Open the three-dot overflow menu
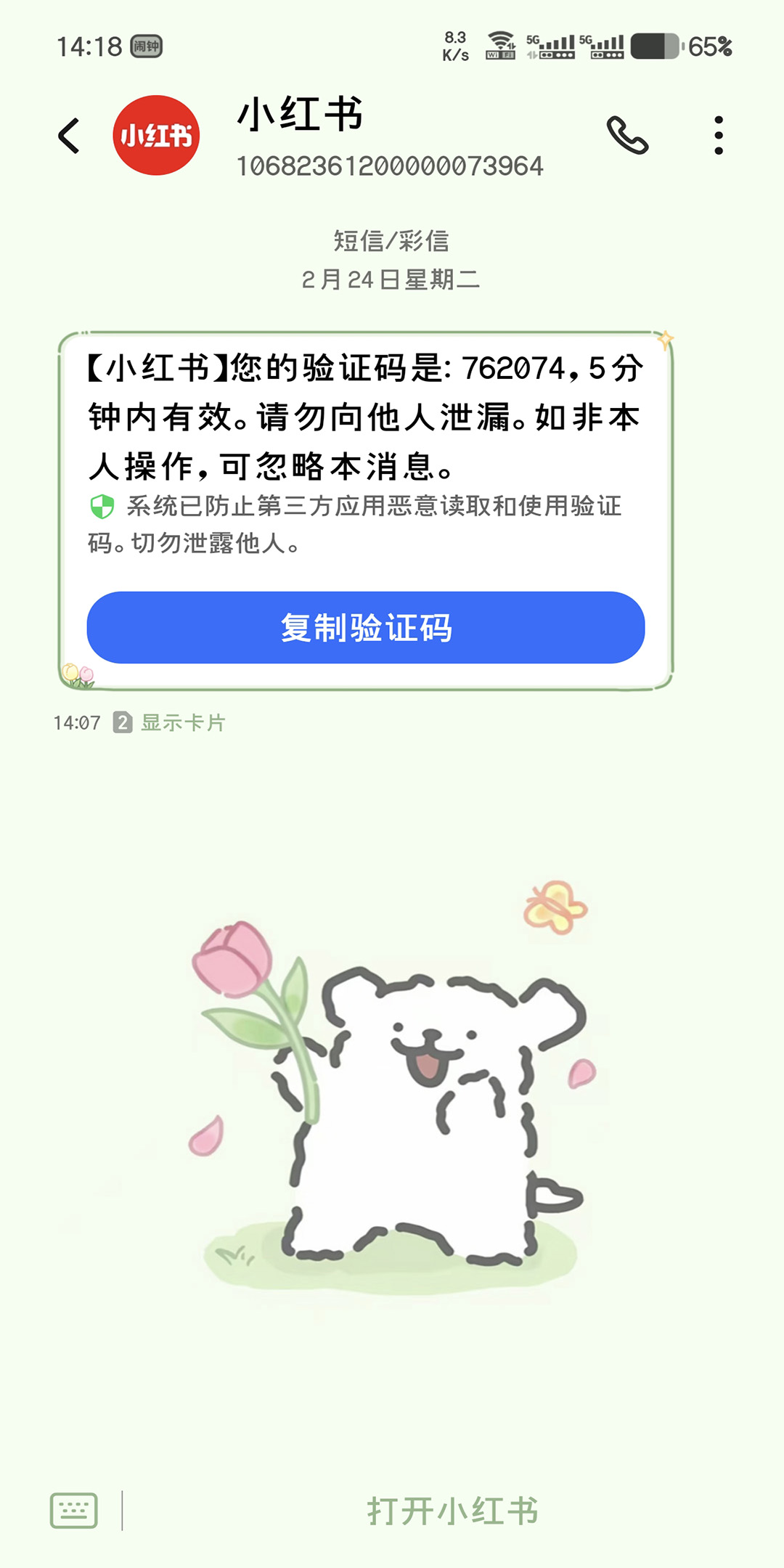Image resolution: width=784 pixels, height=1568 pixels. (718, 136)
